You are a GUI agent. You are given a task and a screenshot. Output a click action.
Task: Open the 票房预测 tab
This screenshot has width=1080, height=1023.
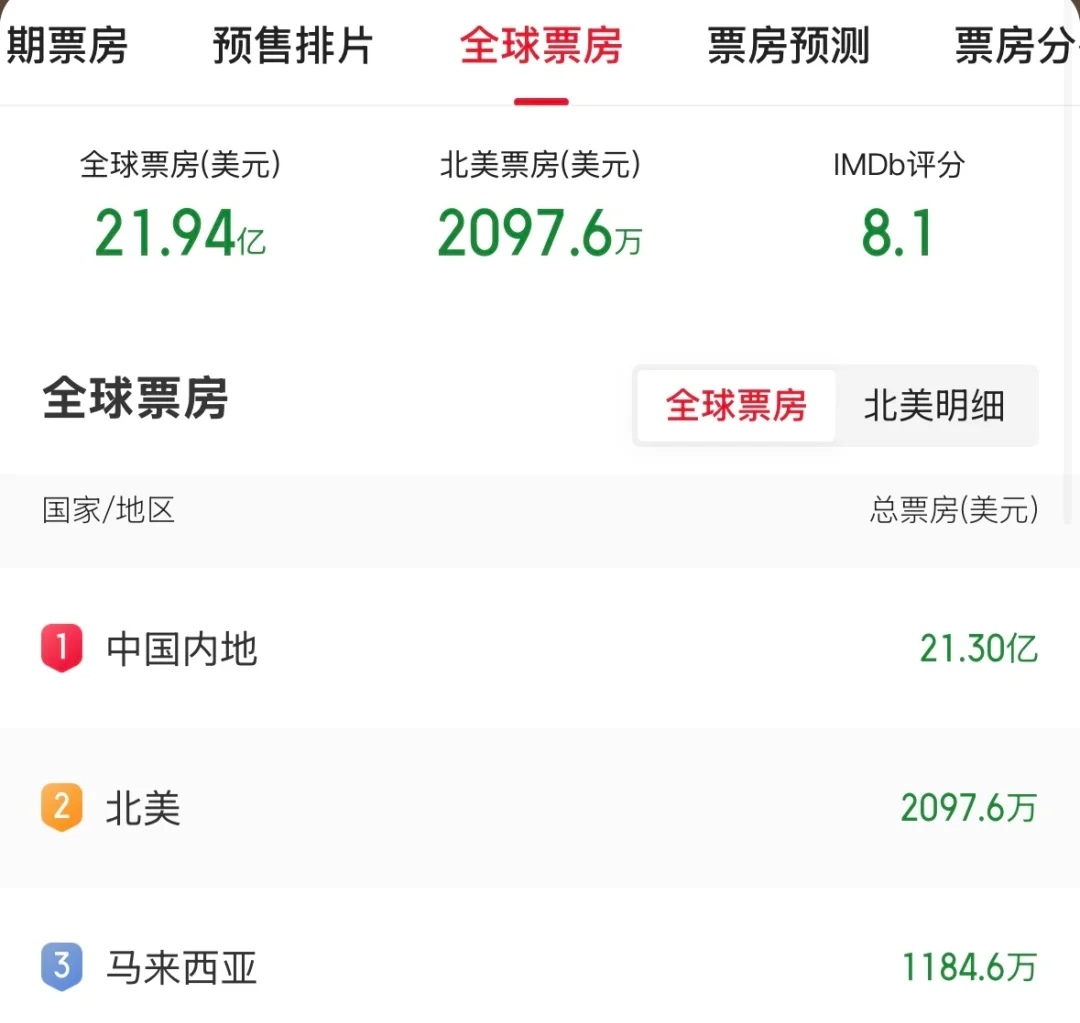[x=788, y=46]
